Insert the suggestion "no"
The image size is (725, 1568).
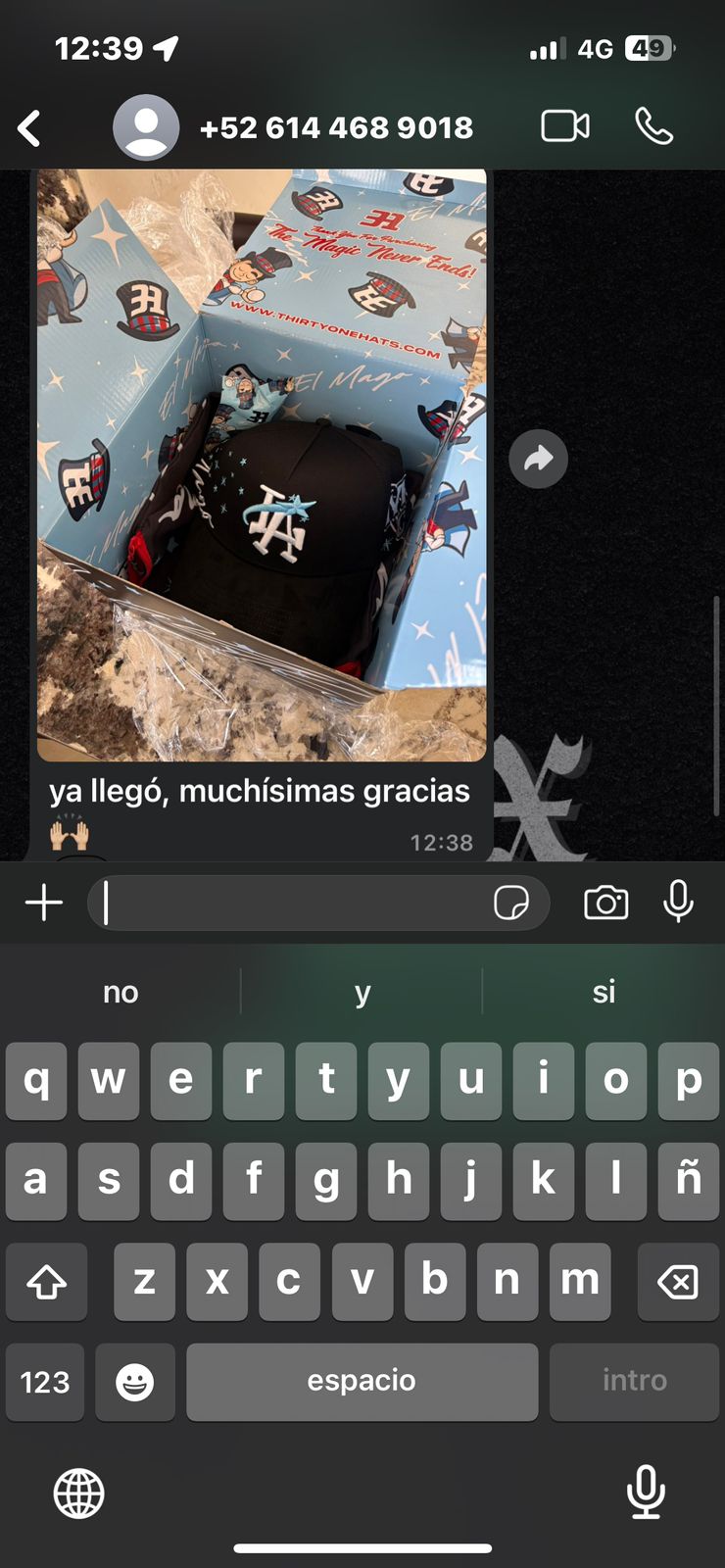[x=121, y=992]
